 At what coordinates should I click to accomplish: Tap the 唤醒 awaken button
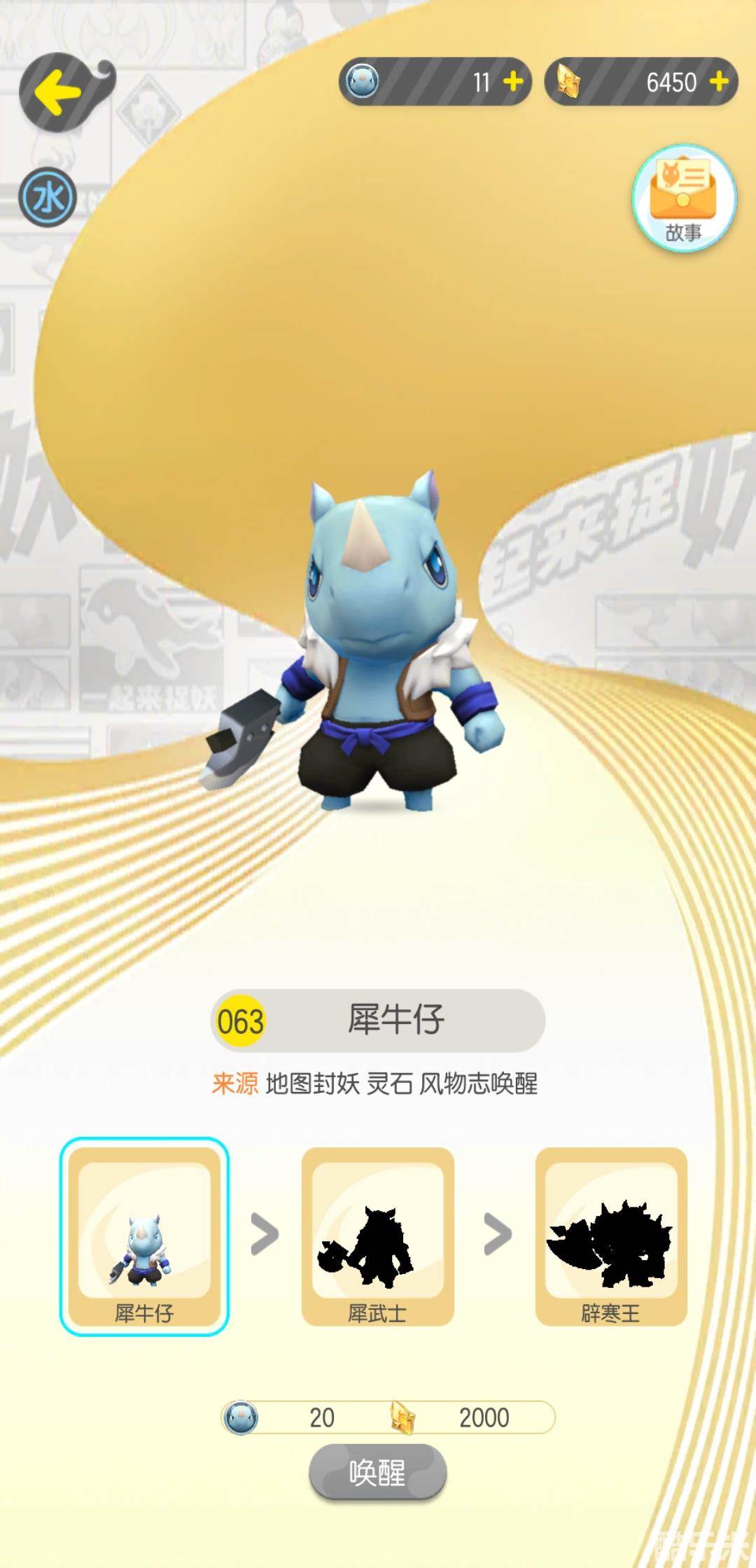click(377, 1473)
